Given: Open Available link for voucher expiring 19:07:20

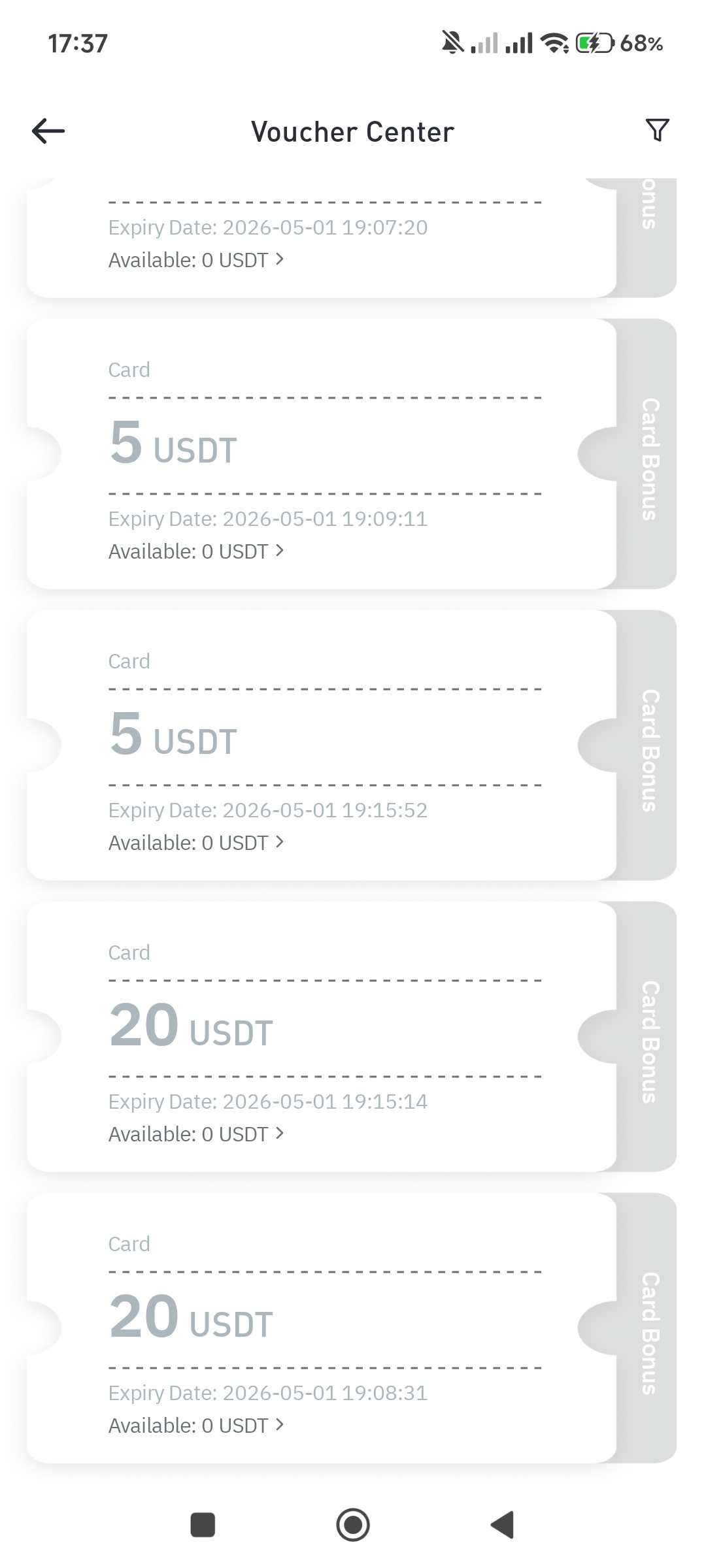Looking at the screenshot, I should [x=195, y=260].
